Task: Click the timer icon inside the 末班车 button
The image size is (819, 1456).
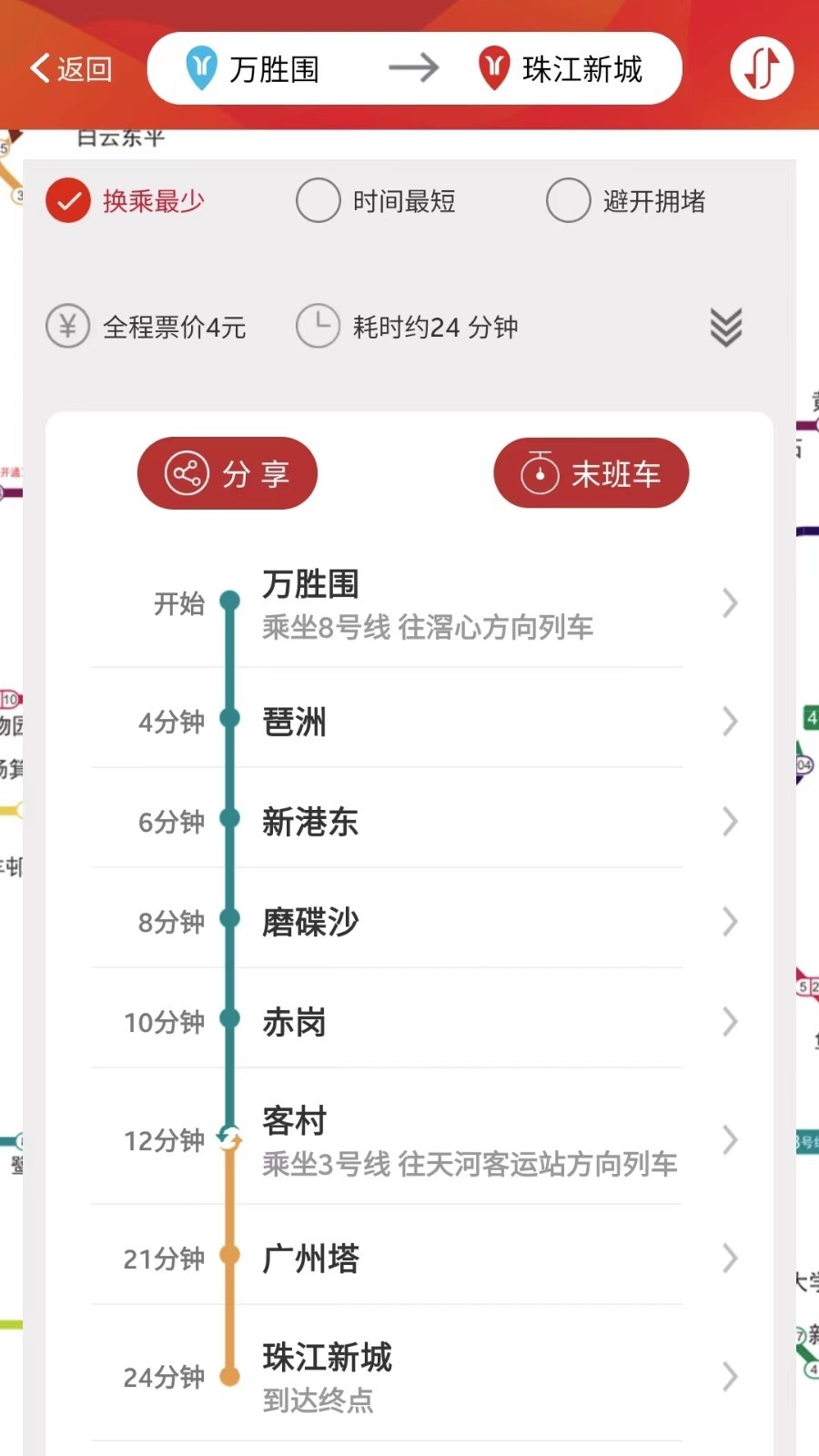Action: pos(541,472)
